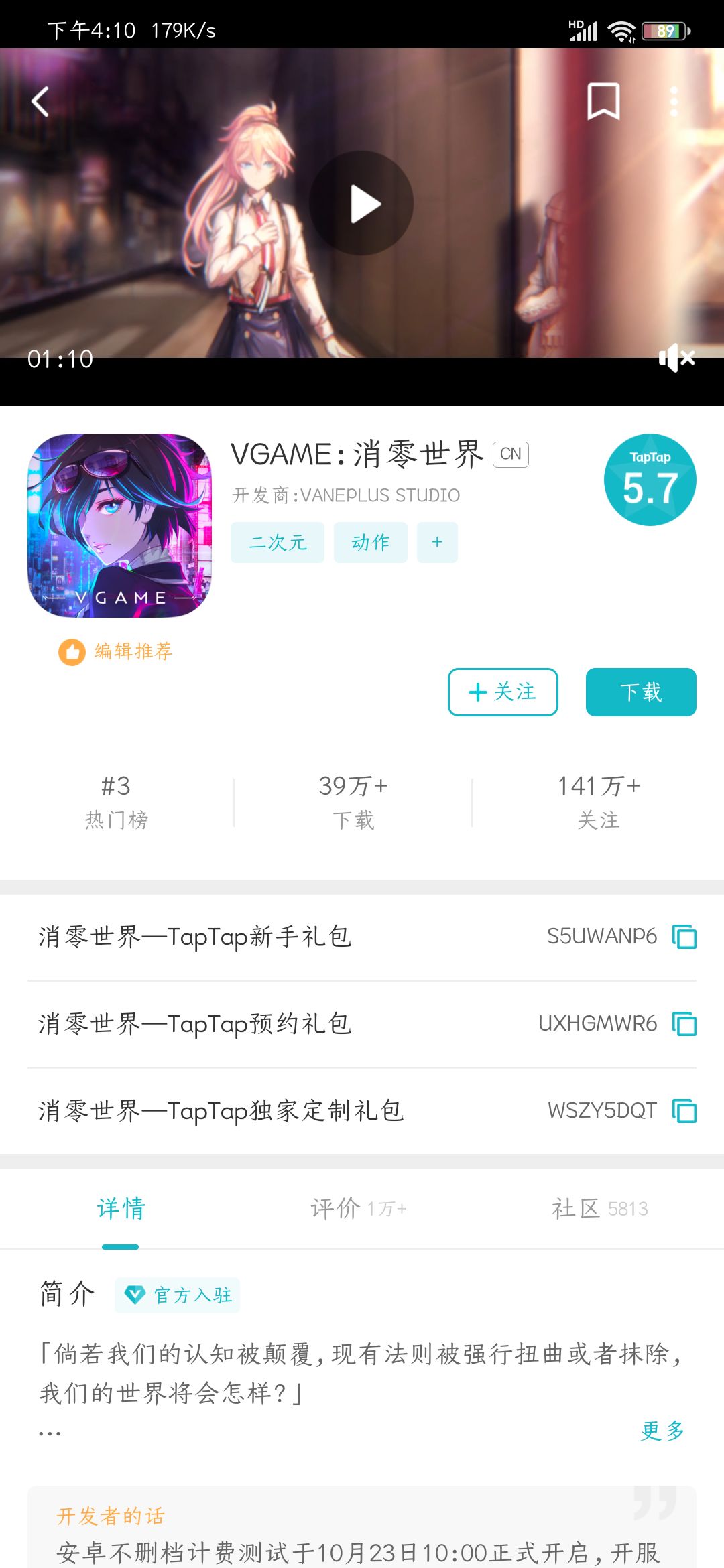Copy the 独家定制礼包 code WSZY5DQT
The height and width of the screenshot is (1568, 724).
[x=684, y=1110]
